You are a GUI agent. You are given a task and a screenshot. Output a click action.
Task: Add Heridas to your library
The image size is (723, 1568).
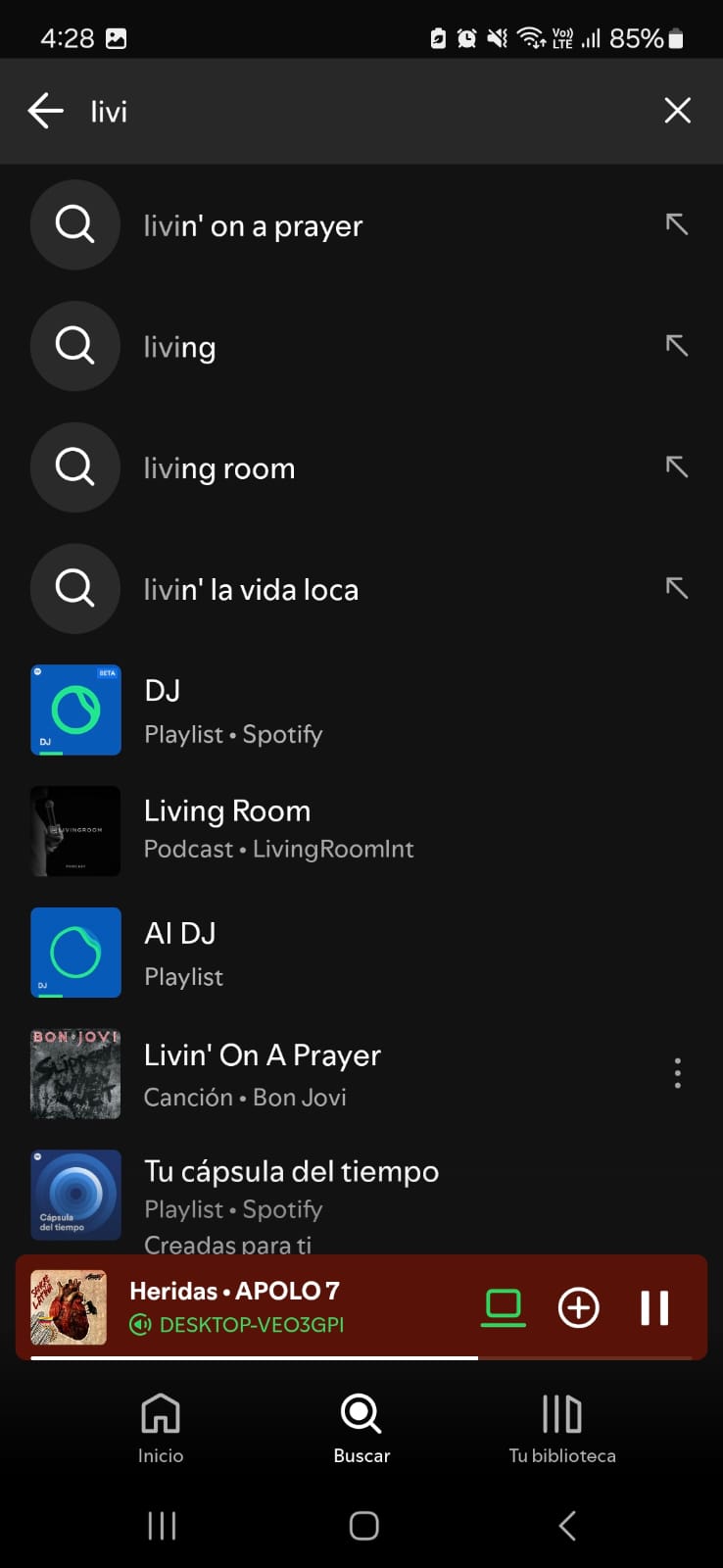pyautogui.click(x=578, y=1307)
